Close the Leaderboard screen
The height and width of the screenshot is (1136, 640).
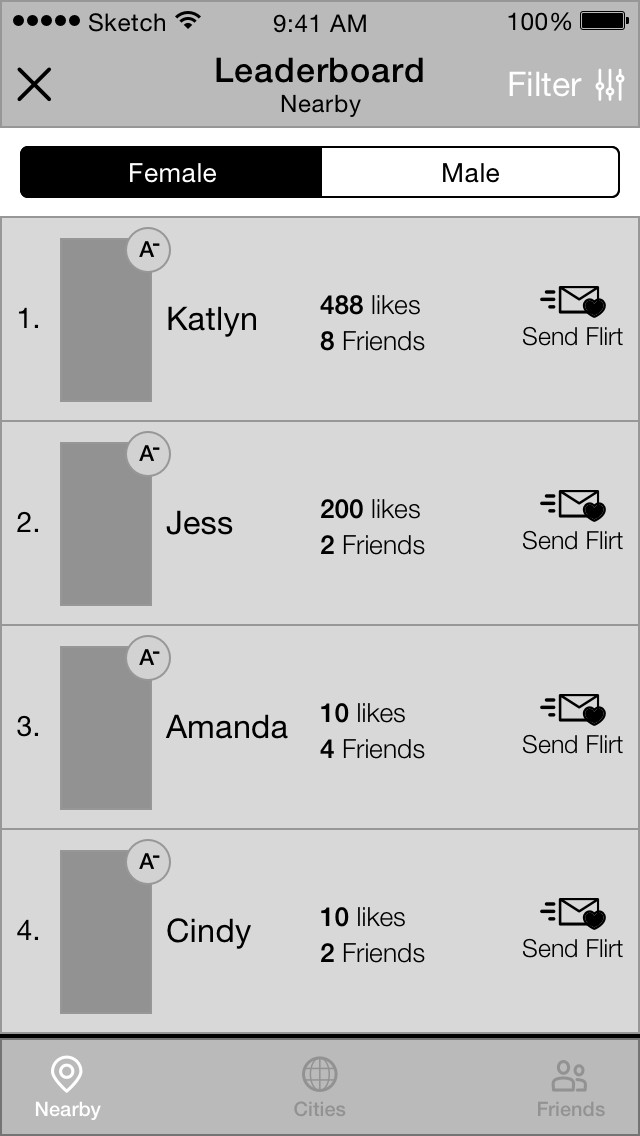pos(34,85)
